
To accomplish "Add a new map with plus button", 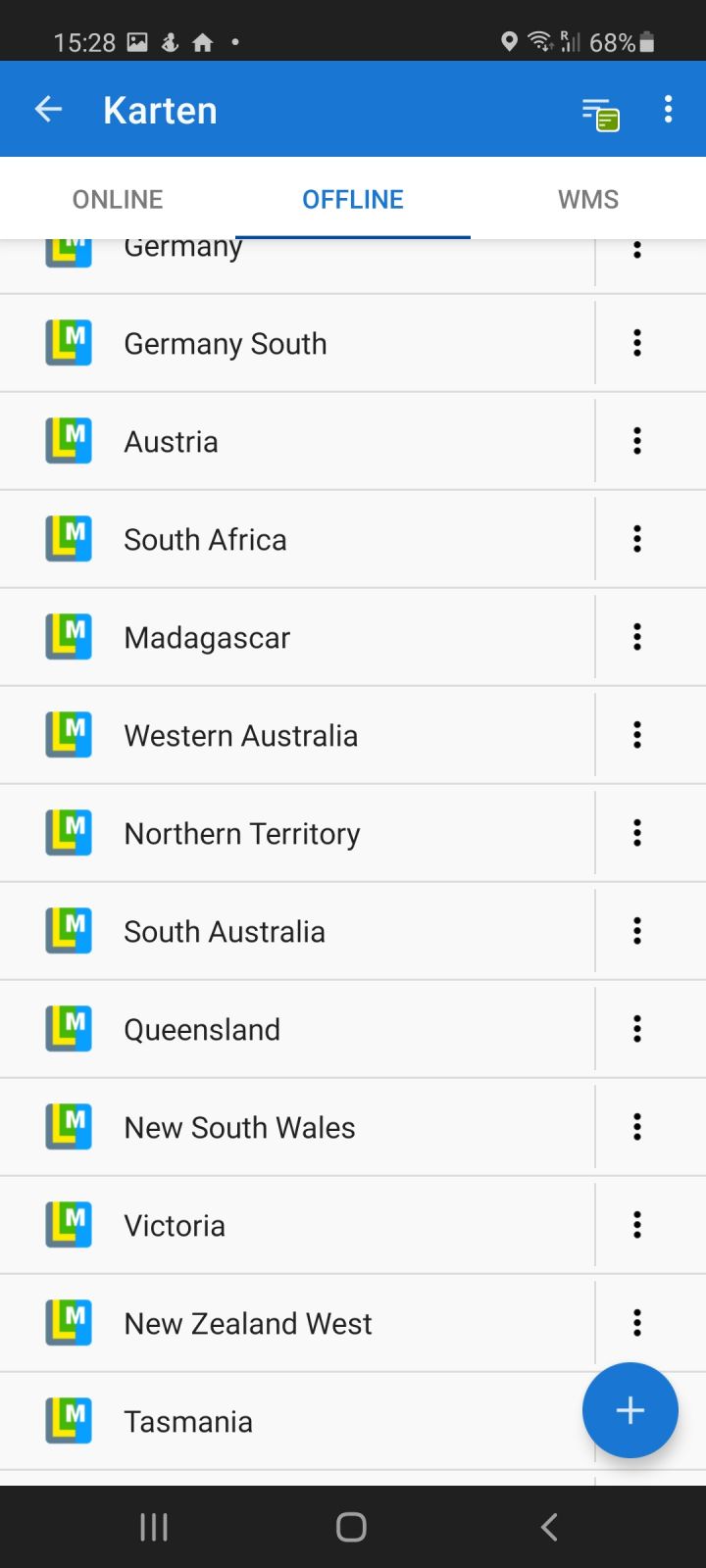I will click(x=630, y=1410).
